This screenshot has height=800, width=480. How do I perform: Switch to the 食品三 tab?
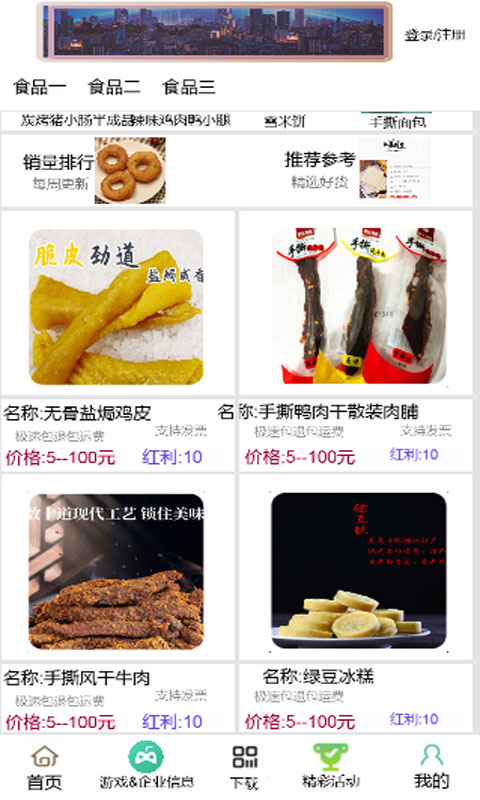188,87
